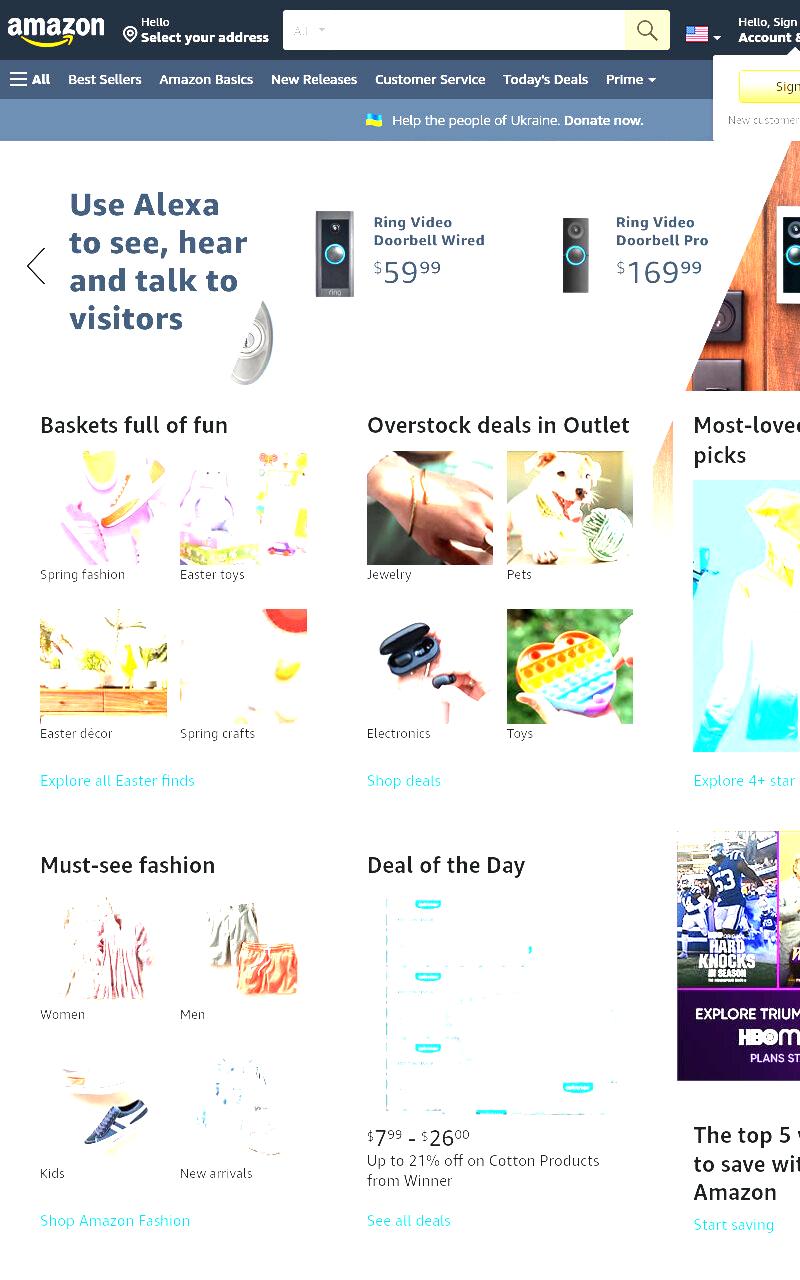The width and height of the screenshot is (800, 1280).
Task: See all deals
Action: [409, 1220]
